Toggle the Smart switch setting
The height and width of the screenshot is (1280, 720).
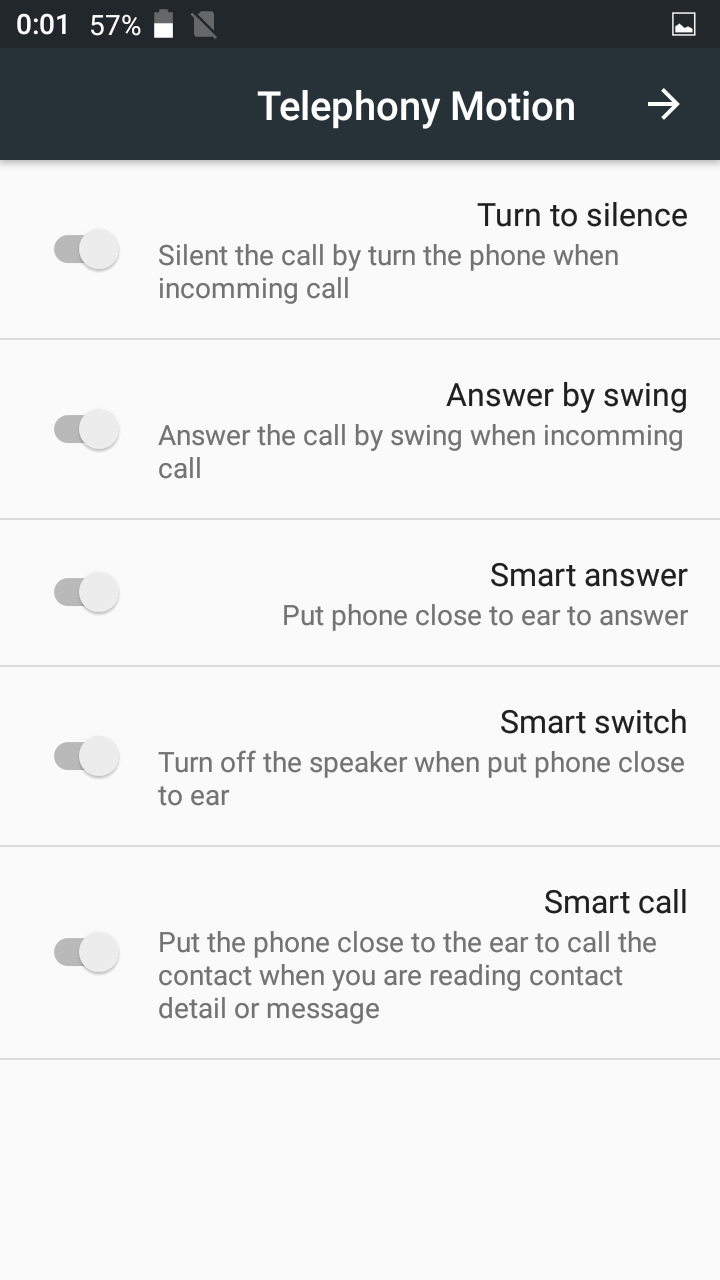(x=86, y=756)
